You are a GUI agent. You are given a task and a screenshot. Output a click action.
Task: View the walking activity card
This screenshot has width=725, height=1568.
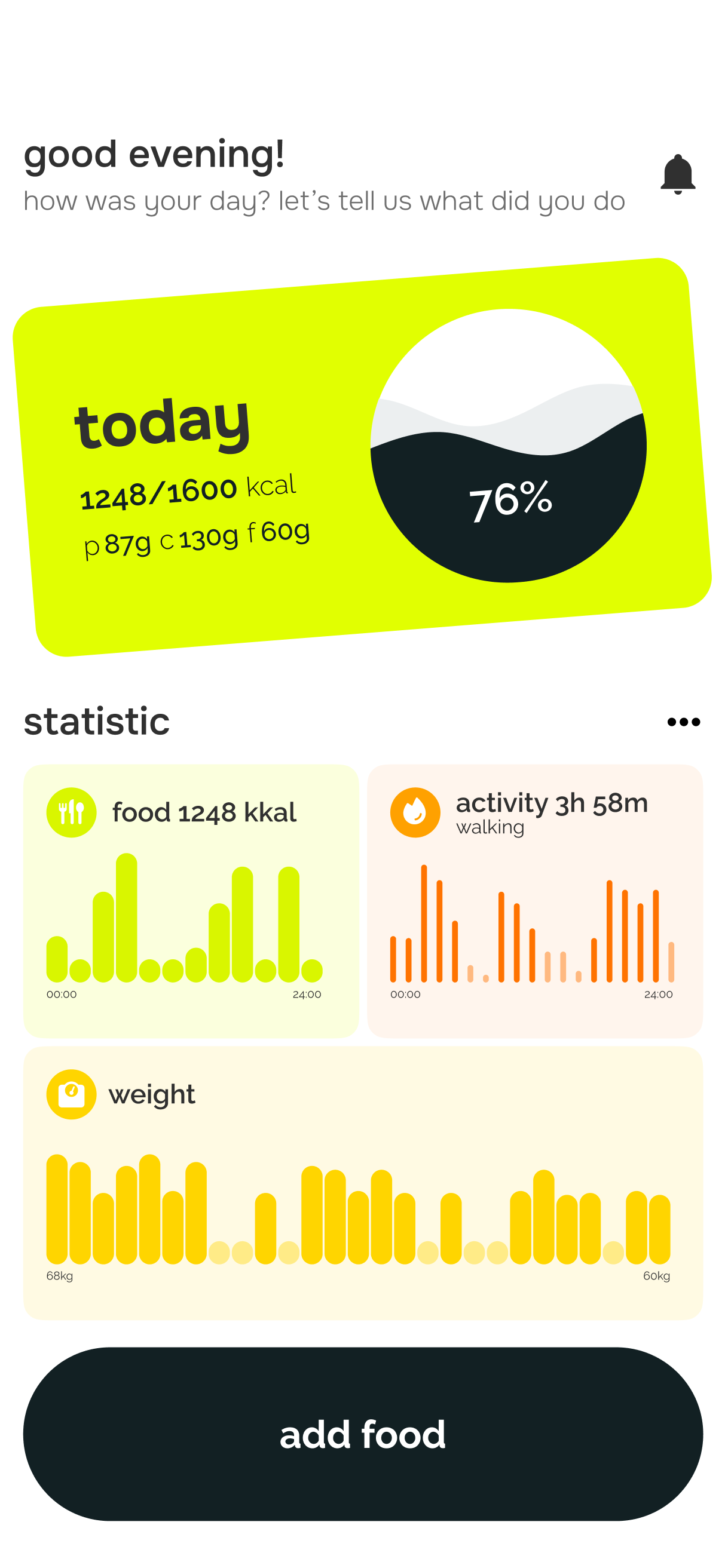[x=534, y=900]
